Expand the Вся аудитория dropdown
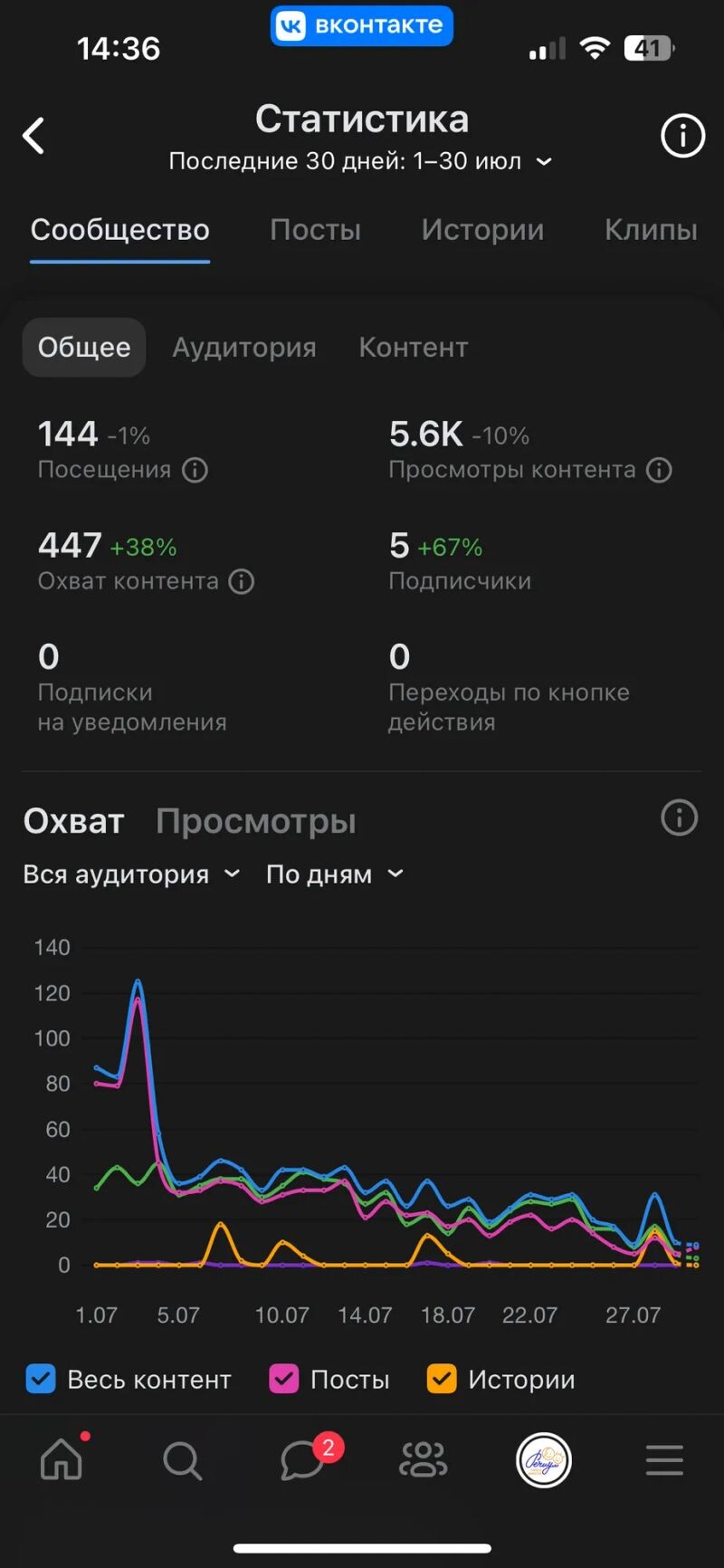 coord(131,875)
